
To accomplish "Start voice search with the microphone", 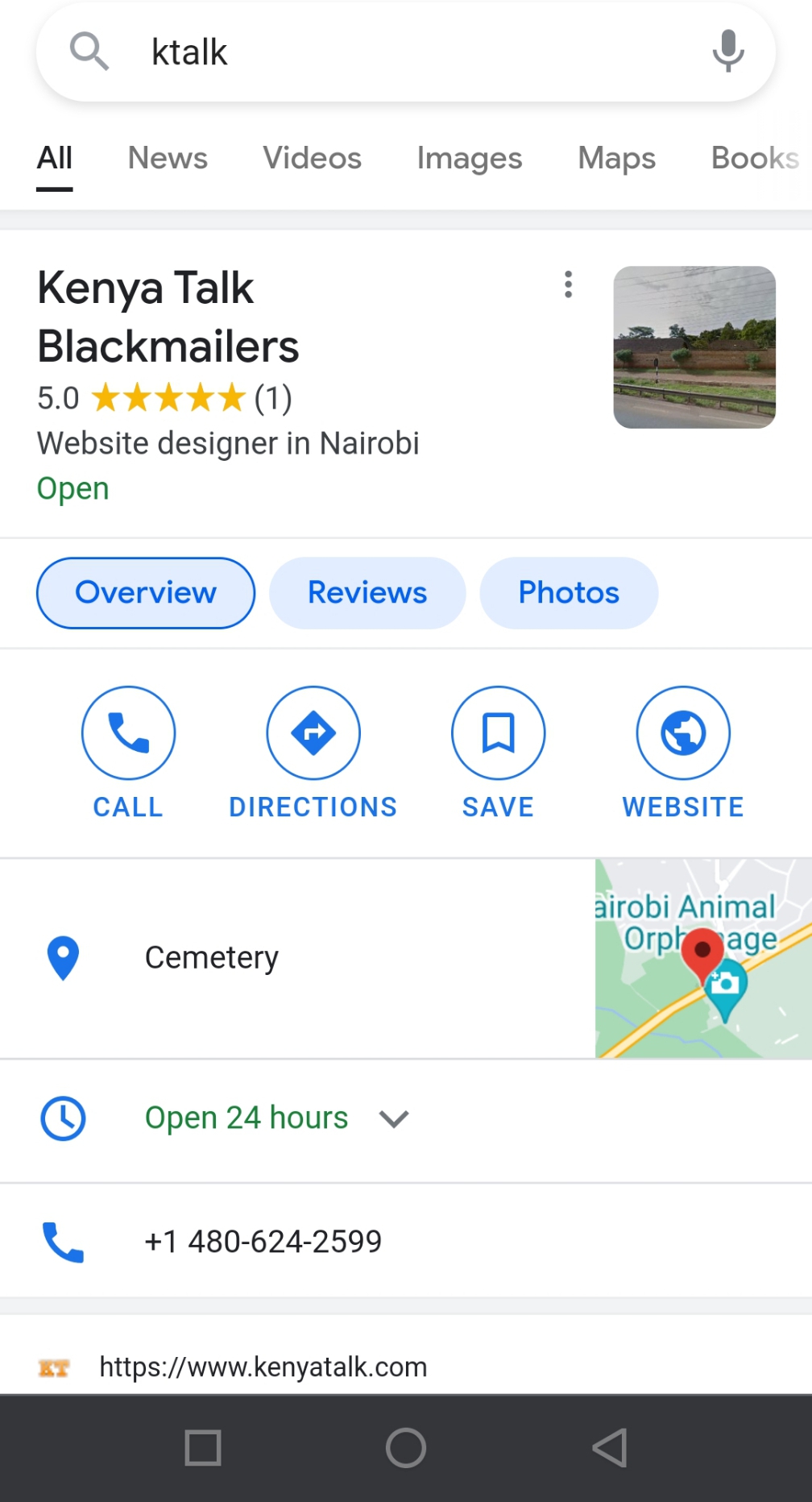I will [x=727, y=51].
